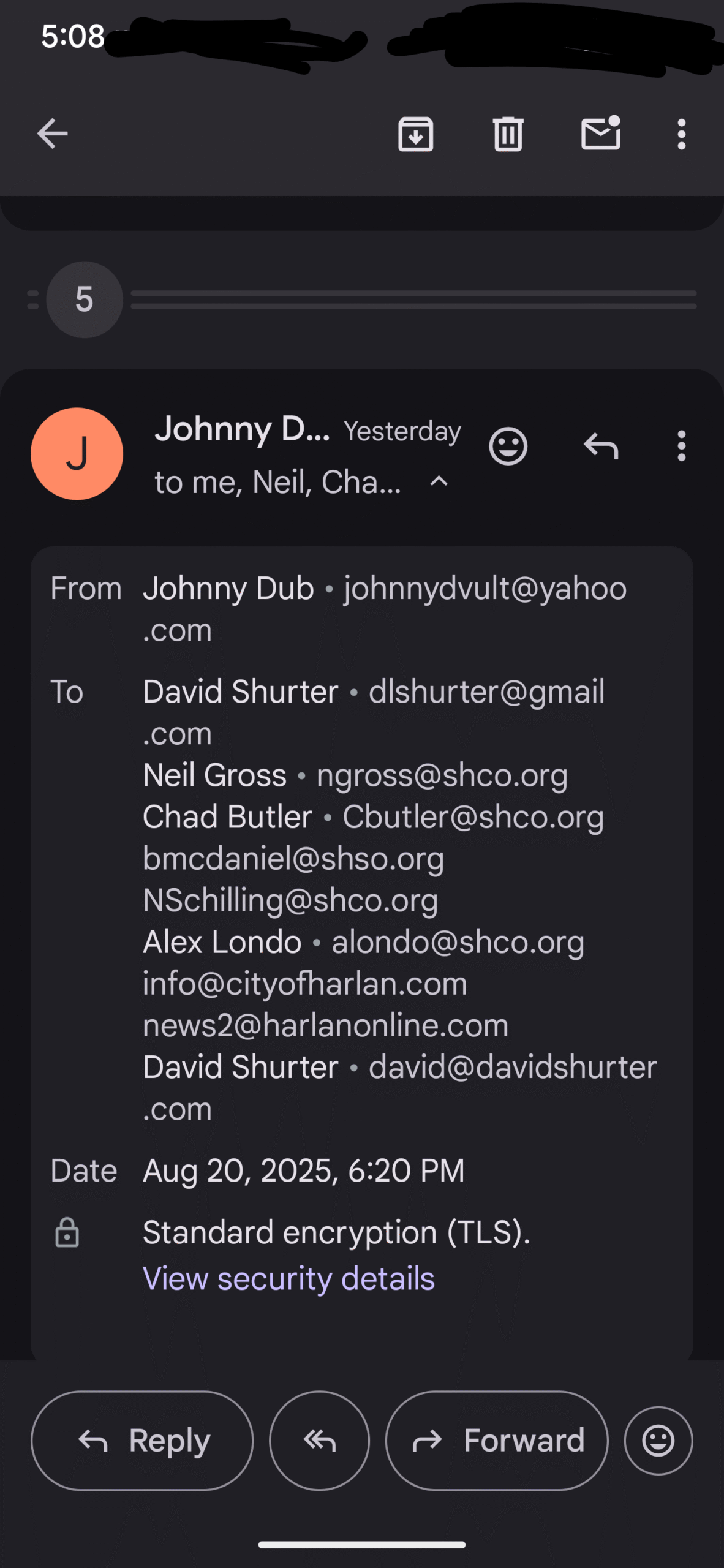The image size is (724, 1568).
Task: Collapse the recipient details chevron
Action: [439, 481]
